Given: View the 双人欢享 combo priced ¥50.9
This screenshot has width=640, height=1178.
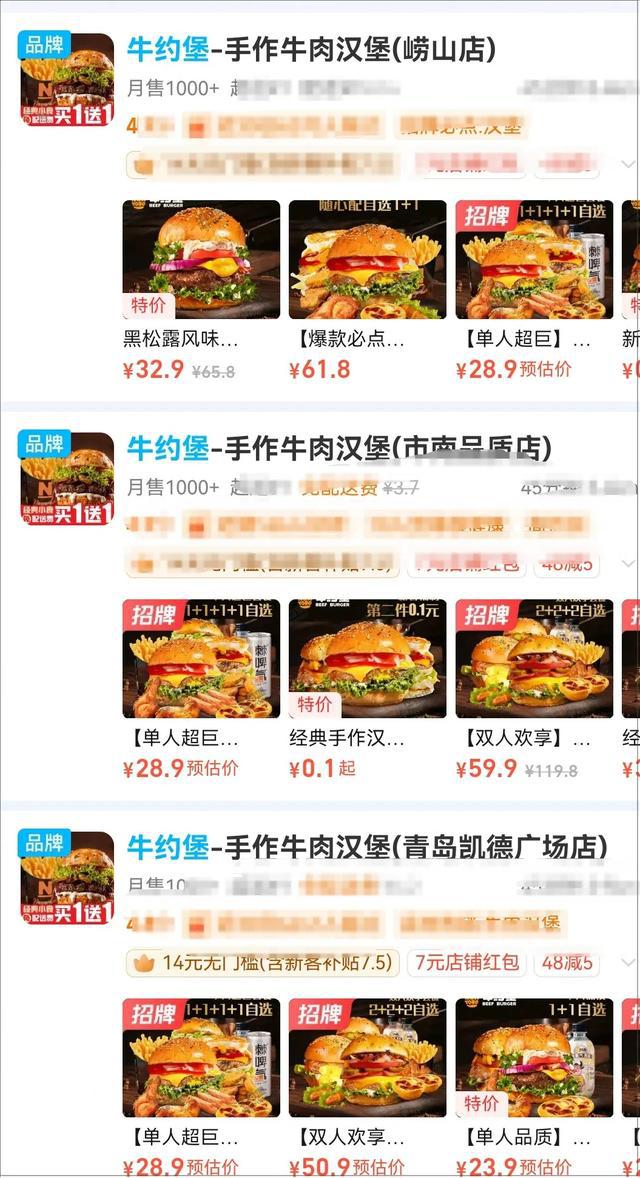Looking at the screenshot, I should pyautogui.click(x=367, y=1057).
